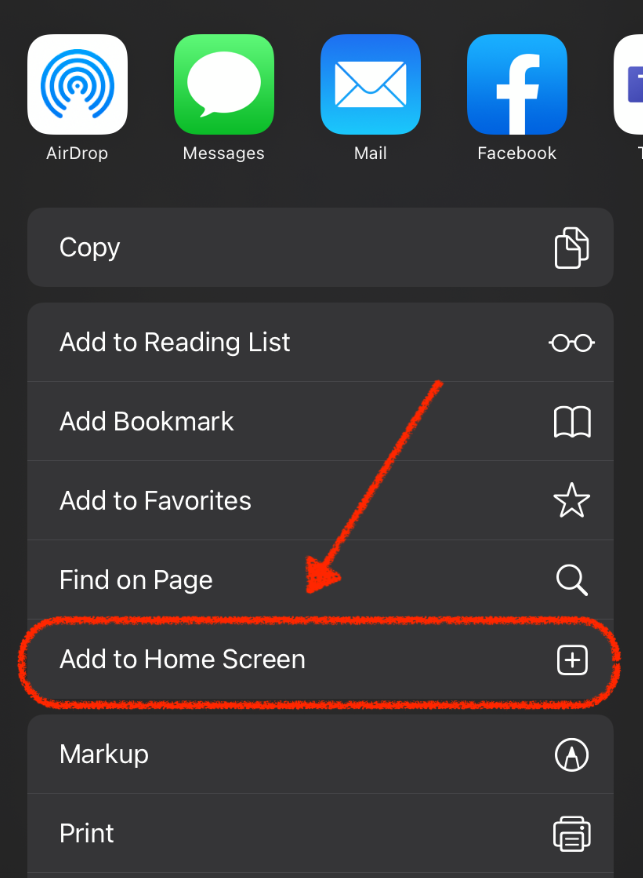This screenshot has height=878, width=643.
Task: Share via AirDrop
Action: 77,85
